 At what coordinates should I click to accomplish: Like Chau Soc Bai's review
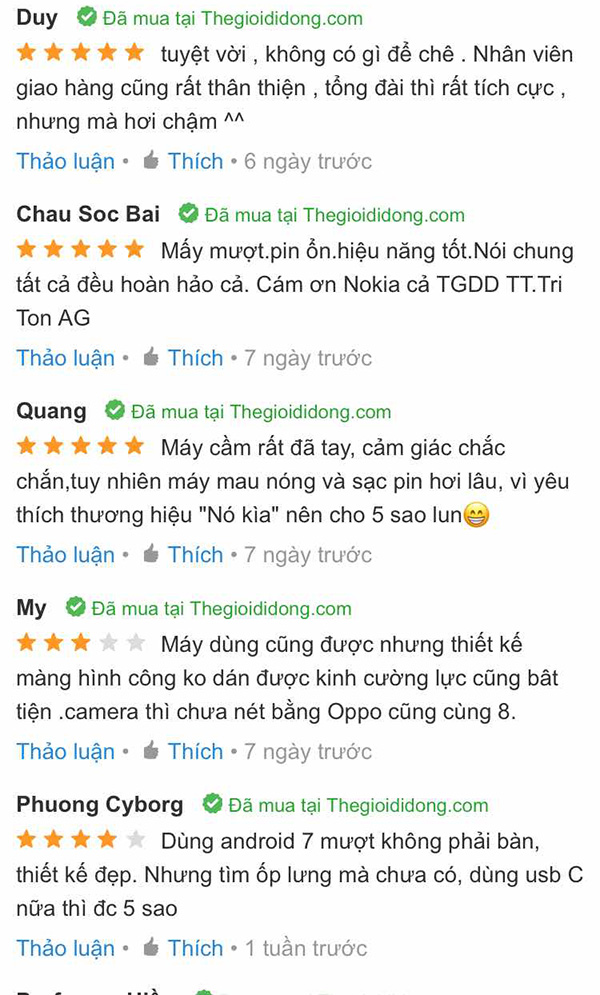tap(194, 358)
